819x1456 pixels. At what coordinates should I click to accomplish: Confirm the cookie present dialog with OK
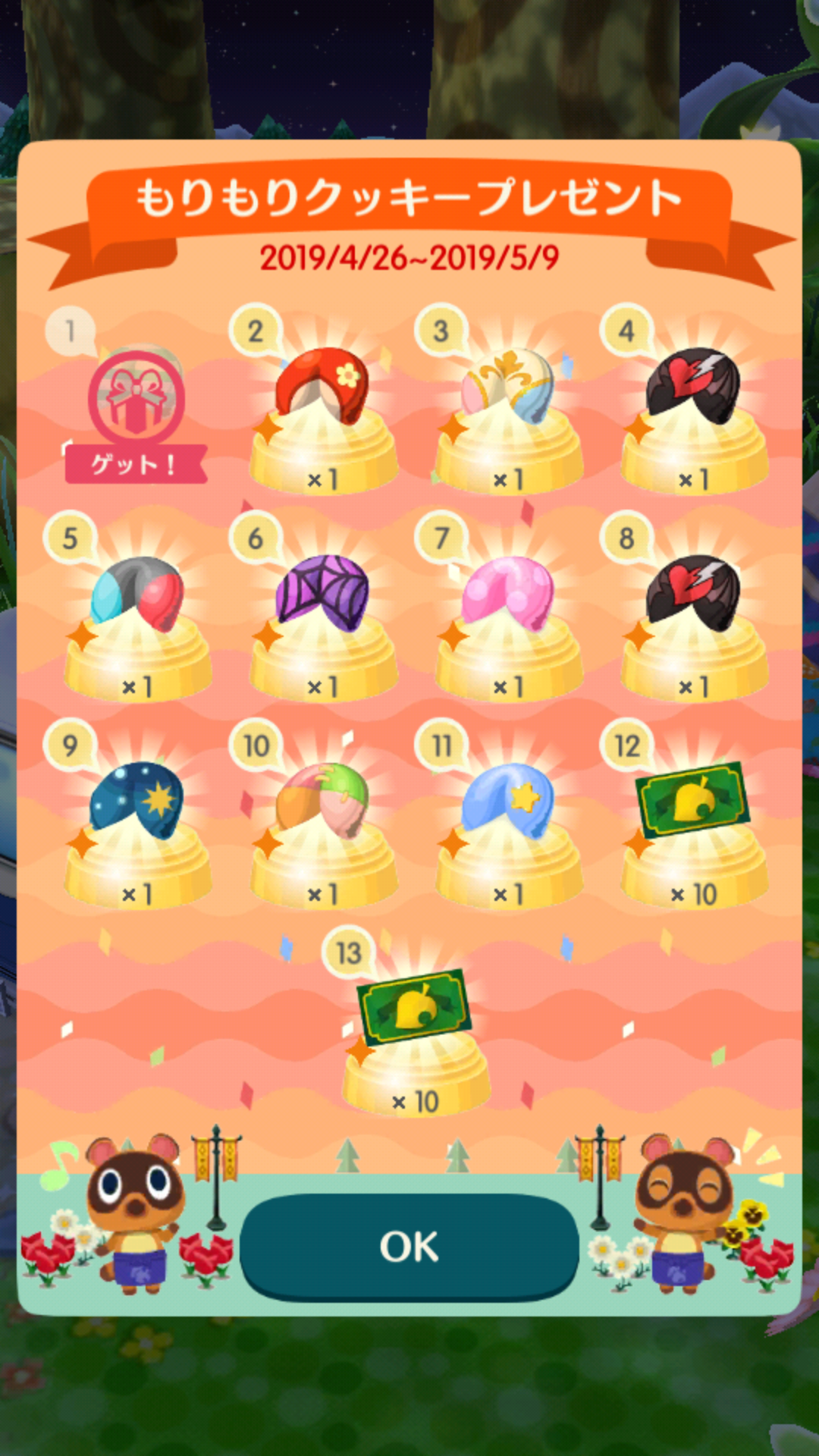click(409, 1246)
